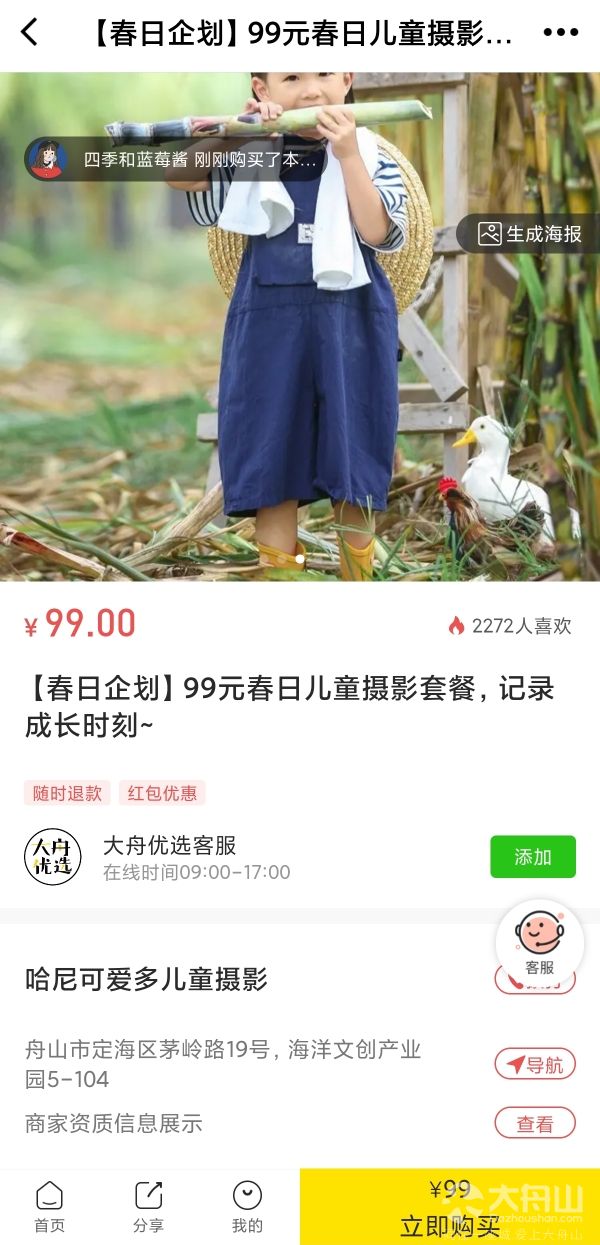Tap 生成海报 to generate a poster
The height and width of the screenshot is (1245, 600).
tap(530, 234)
